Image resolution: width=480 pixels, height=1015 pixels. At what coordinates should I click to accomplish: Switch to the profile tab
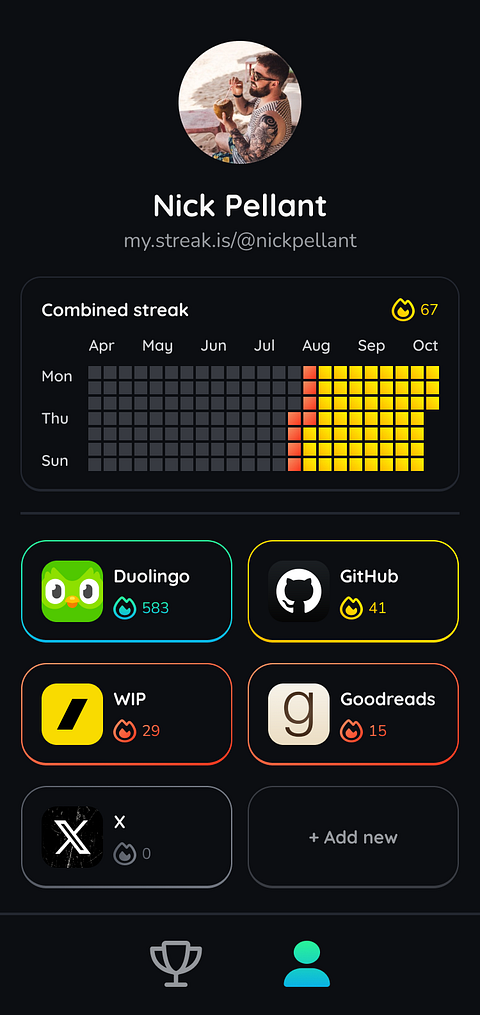[307, 964]
